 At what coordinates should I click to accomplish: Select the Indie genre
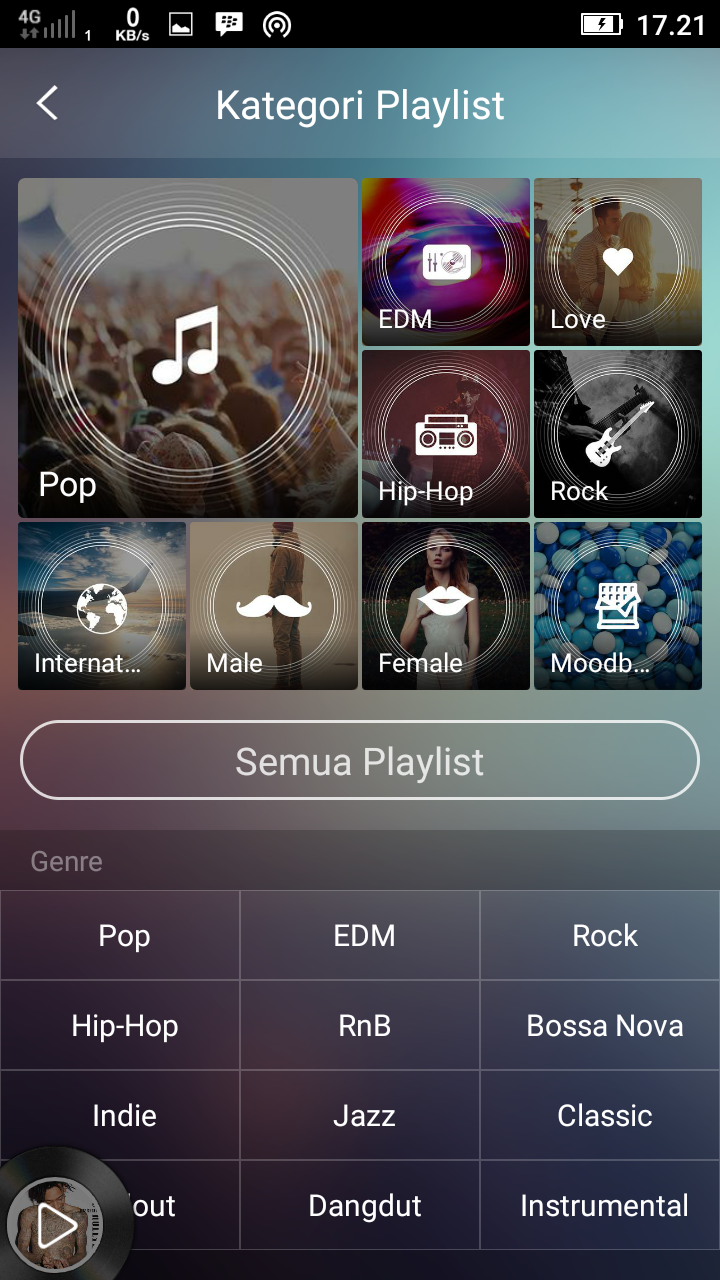(x=124, y=1116)
